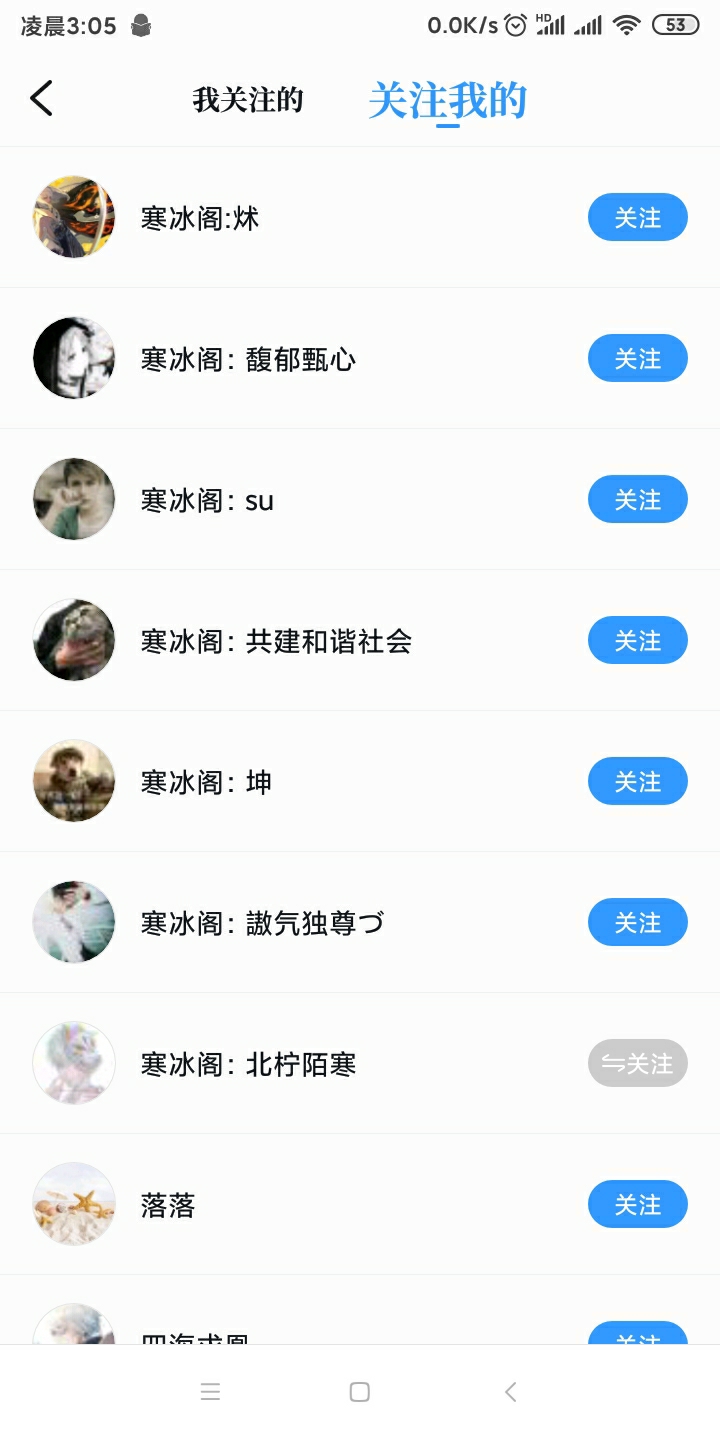Follow 寒冰阁: 共建和谐社会
Screen dimensions: 720x1440
637,640
